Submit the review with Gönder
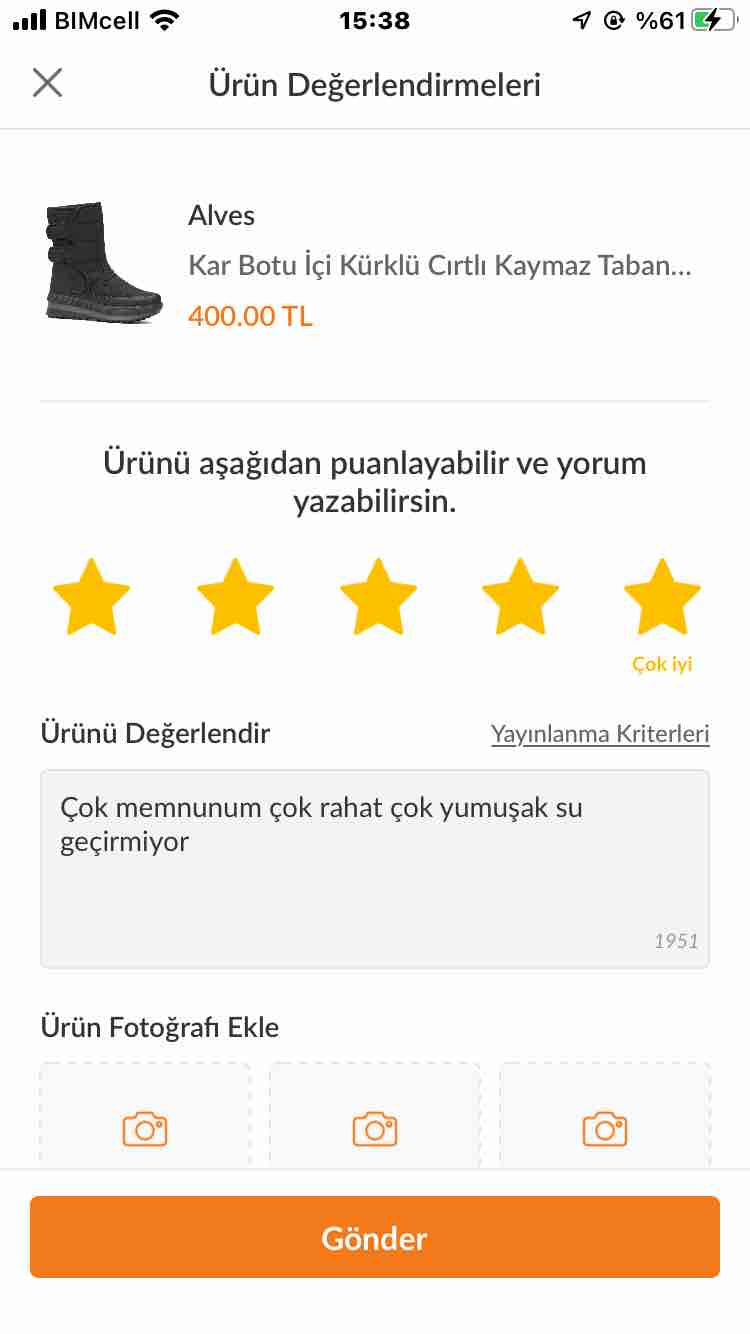This screenshot has width=750, height=1334. tap(375, 1237)
